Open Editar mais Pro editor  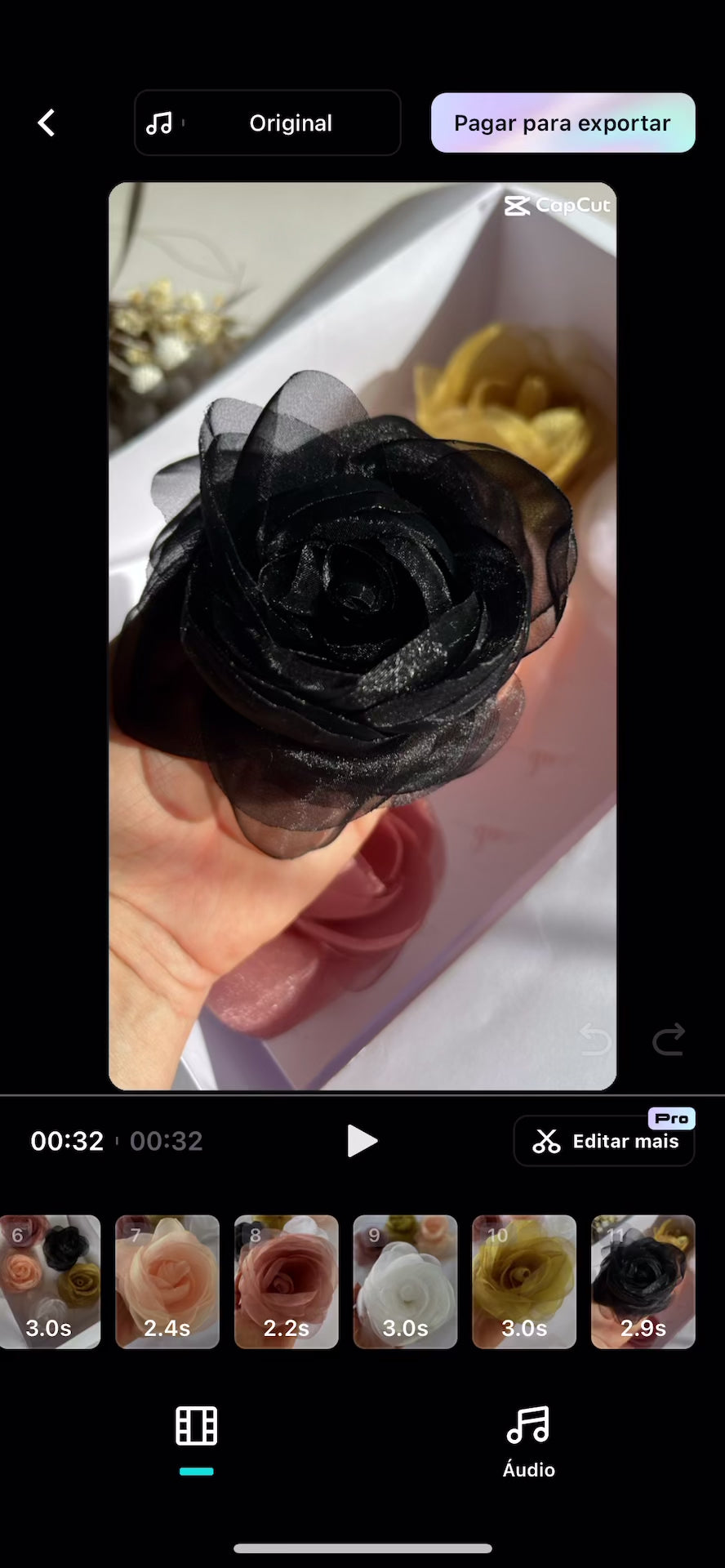604,1141
